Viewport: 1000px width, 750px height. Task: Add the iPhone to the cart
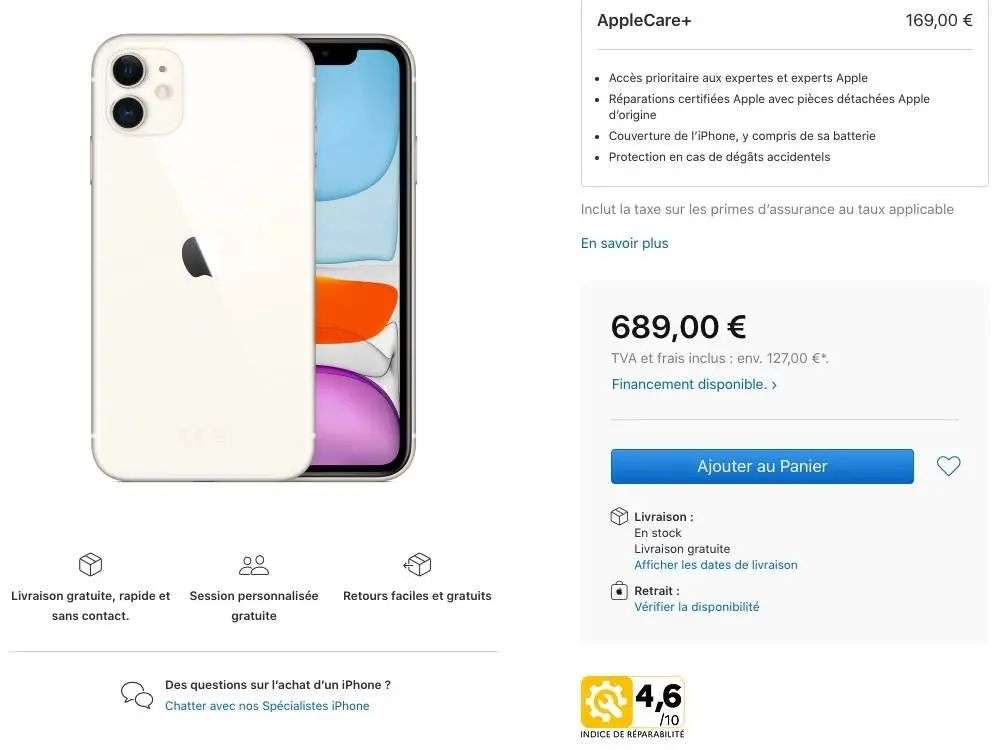pos(761,466)
